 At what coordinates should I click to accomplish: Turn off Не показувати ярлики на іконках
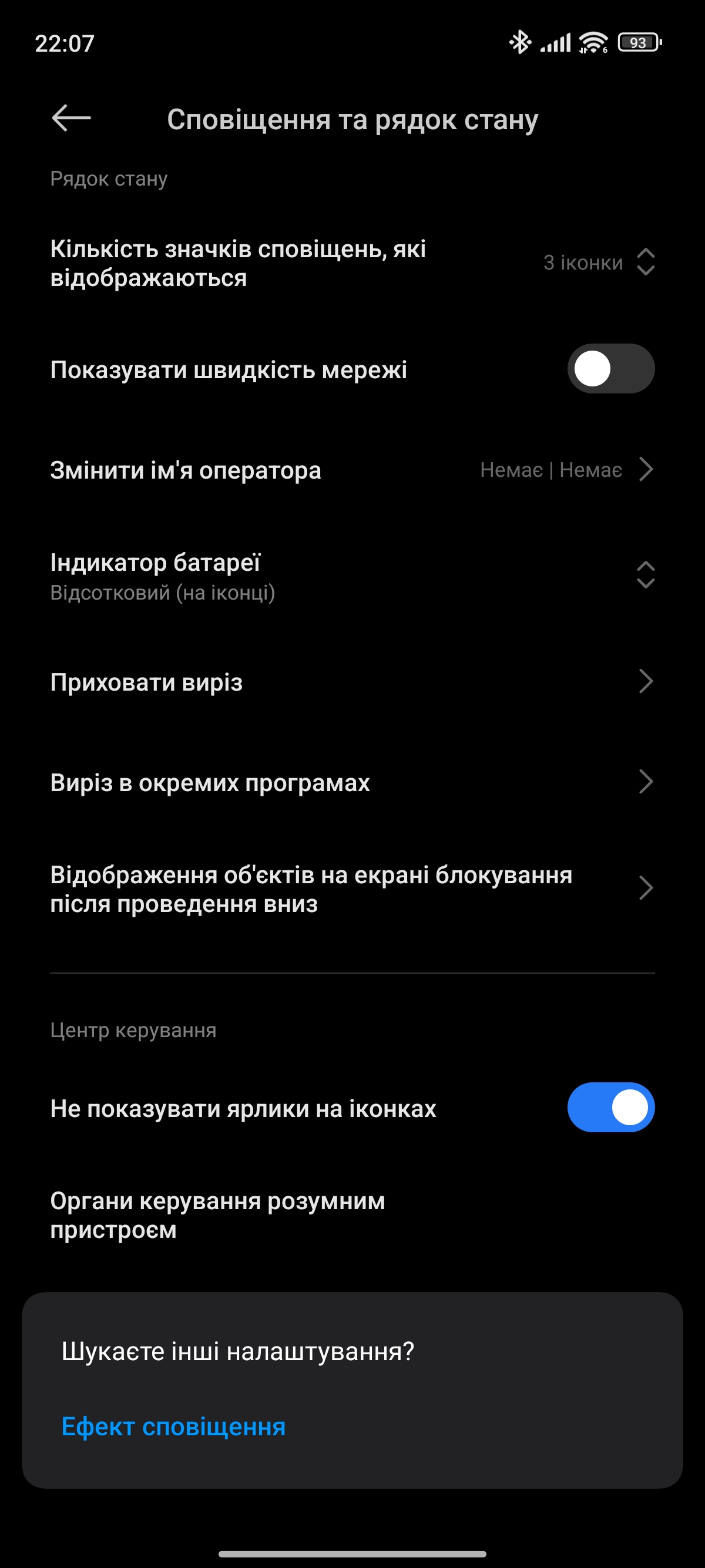610,1107
